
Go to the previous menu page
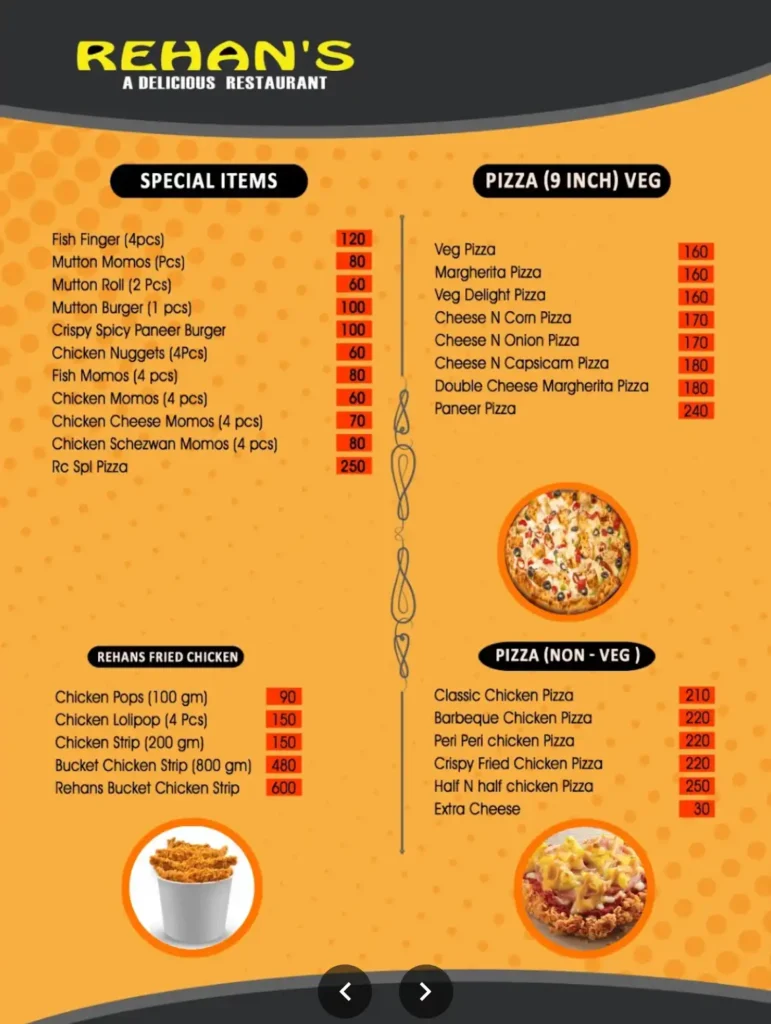coord(345,991)
